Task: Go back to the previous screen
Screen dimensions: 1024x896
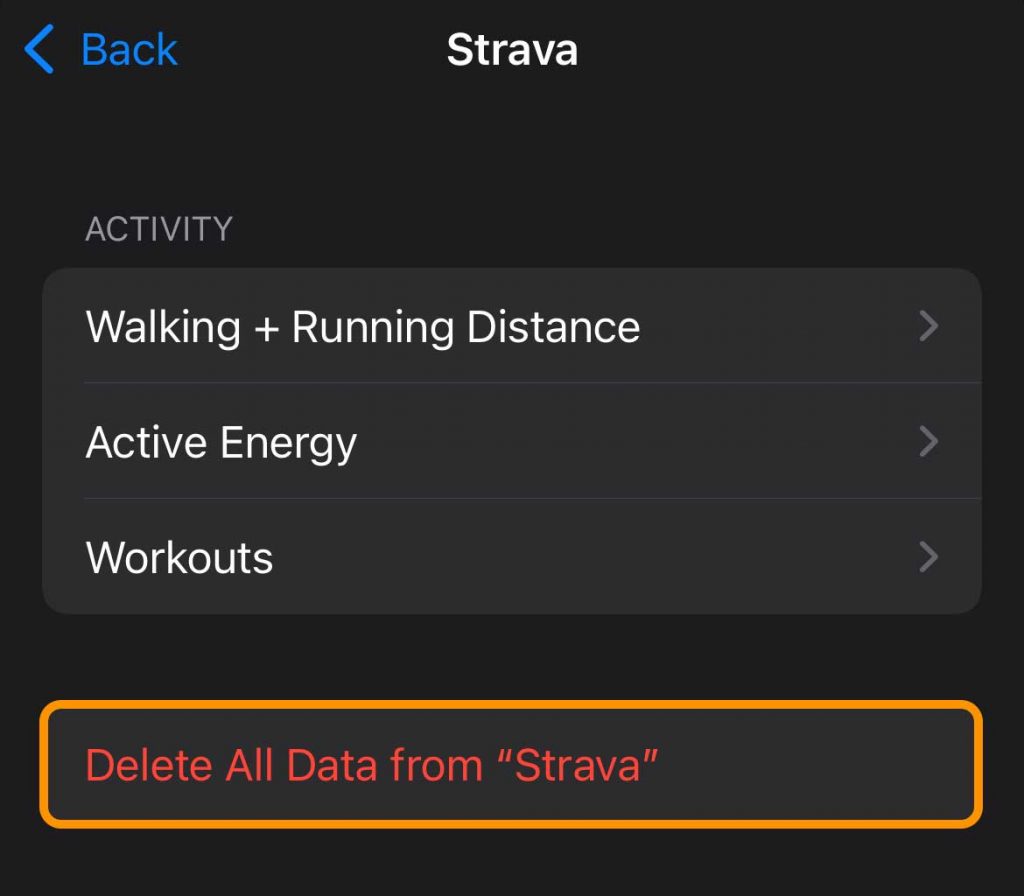Action: 103,50
